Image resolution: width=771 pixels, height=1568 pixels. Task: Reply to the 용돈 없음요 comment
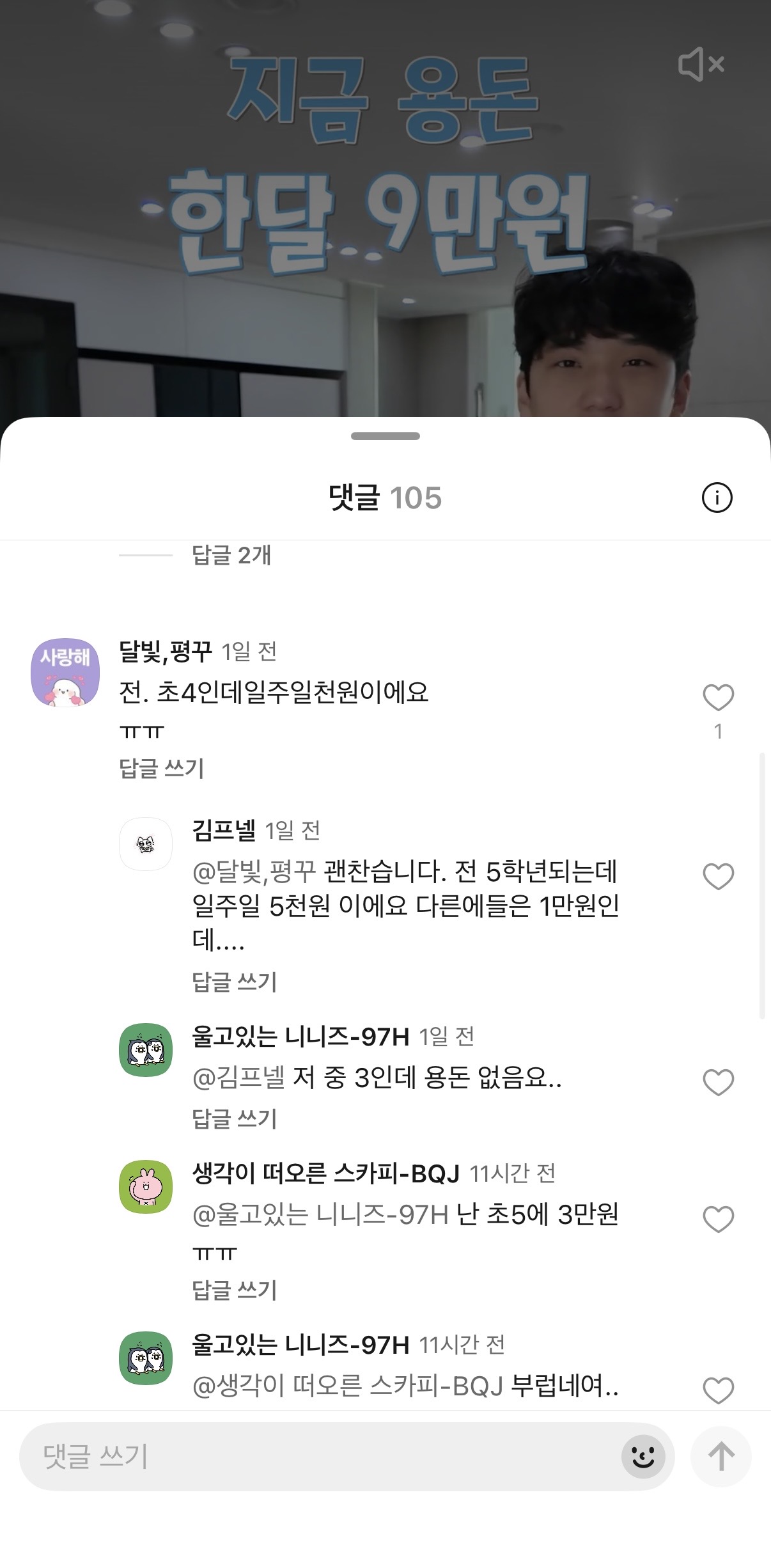pos(235,1118)
